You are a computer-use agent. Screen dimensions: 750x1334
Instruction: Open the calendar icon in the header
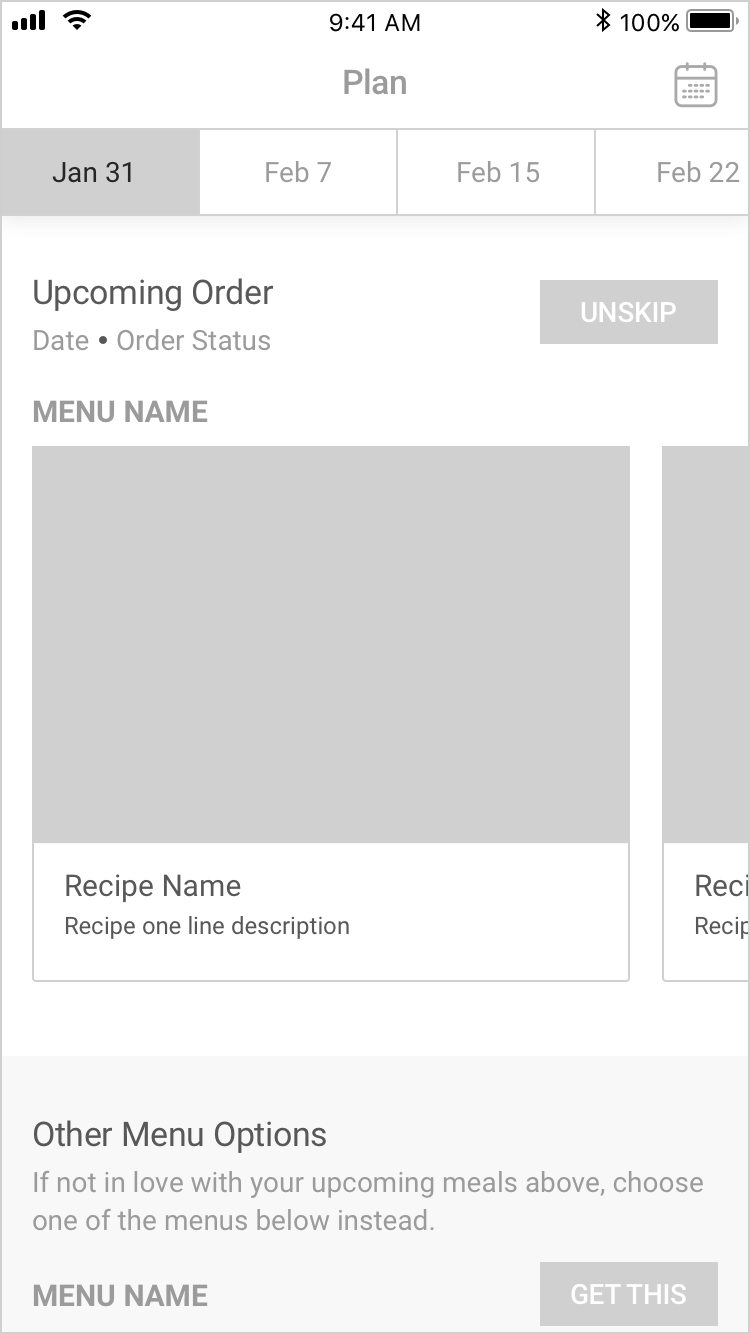[696, 85]
